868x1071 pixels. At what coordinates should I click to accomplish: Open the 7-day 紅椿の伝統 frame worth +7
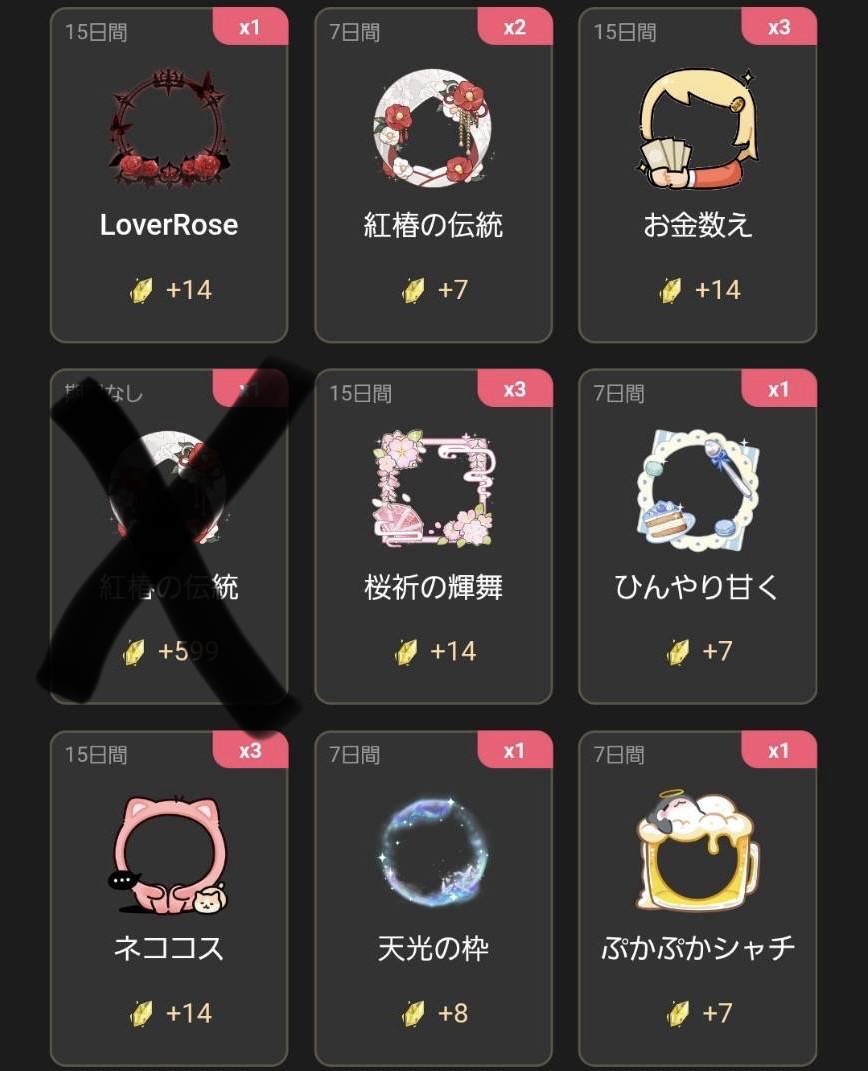pos(433,175)
